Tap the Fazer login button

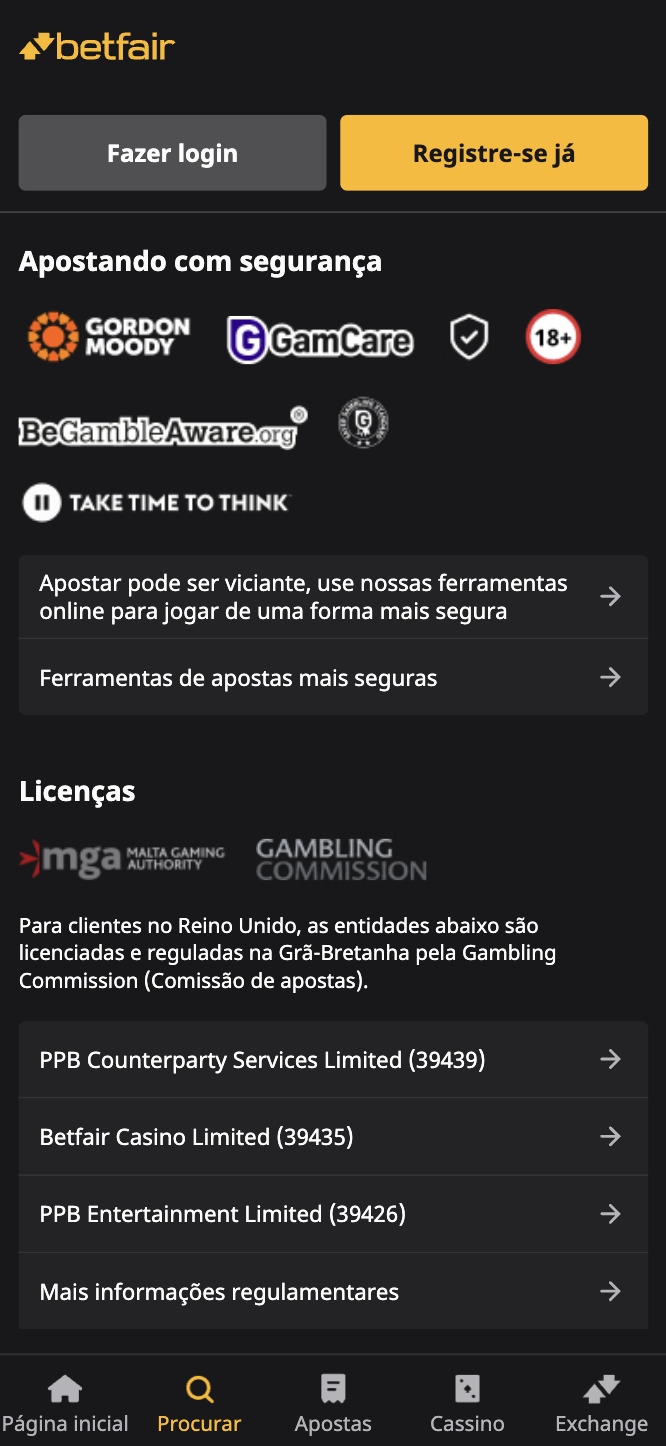(172, 153)
